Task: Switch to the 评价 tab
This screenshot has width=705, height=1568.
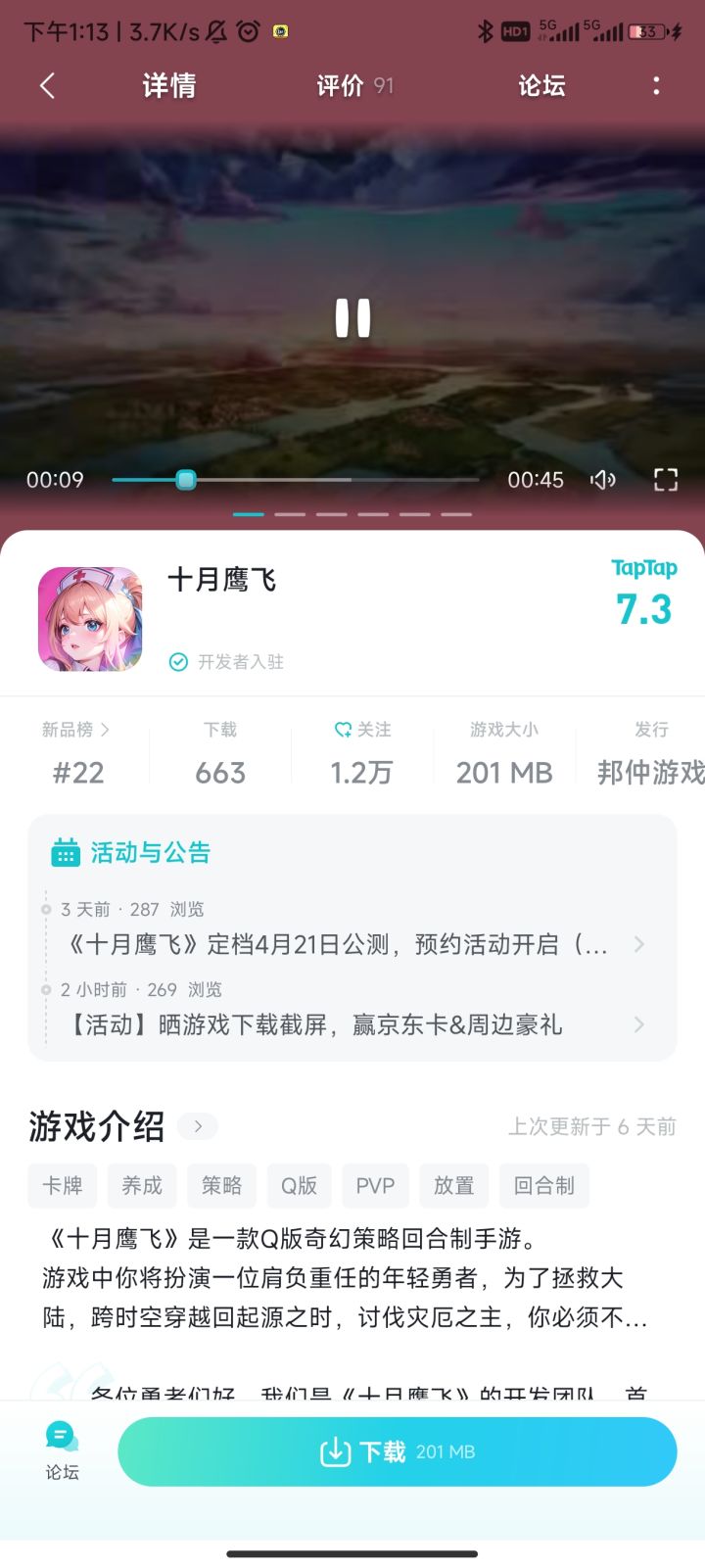Action: pyautogui.click(x=342, y=86)
